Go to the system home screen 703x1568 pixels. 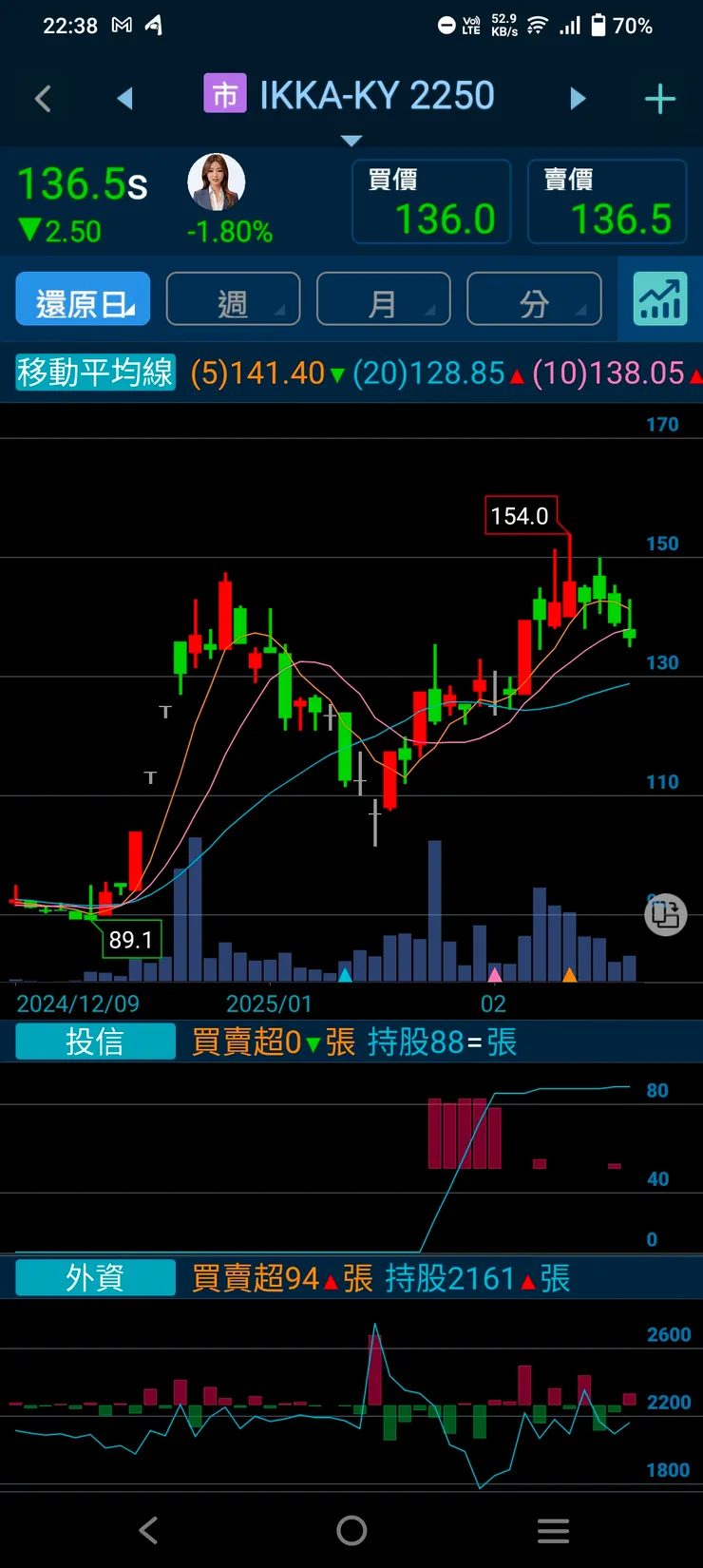(x=351, y=1530)
